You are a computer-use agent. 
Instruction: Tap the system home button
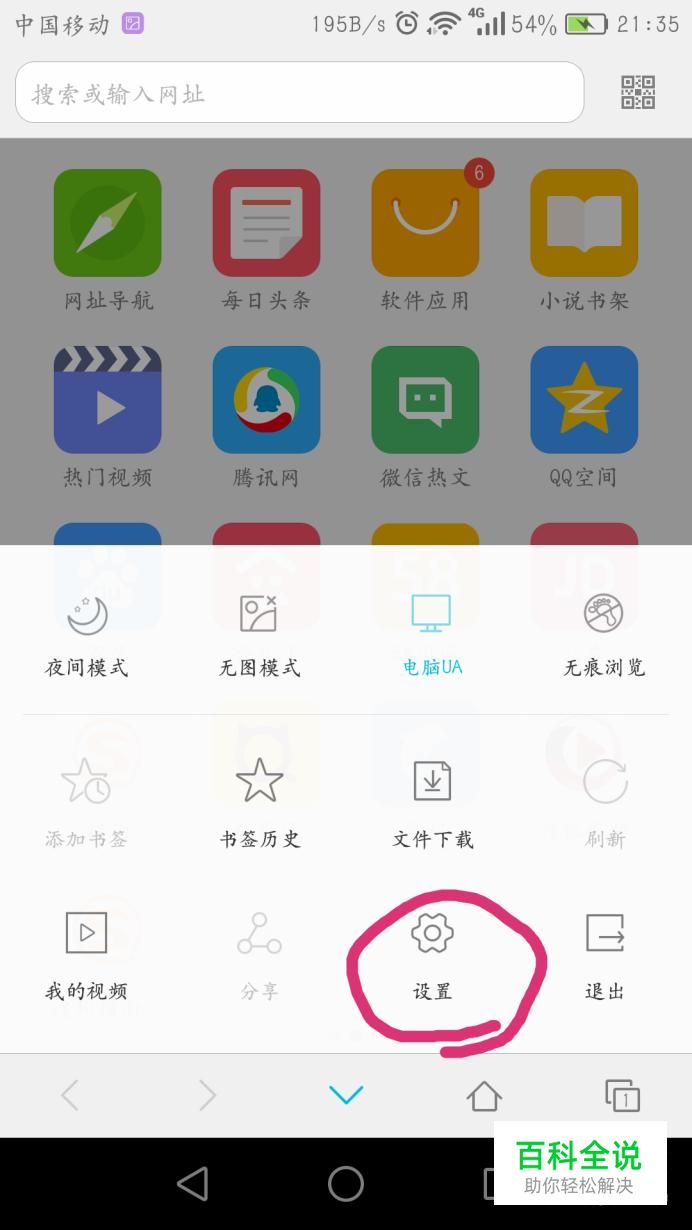[x=346, y=1184]
